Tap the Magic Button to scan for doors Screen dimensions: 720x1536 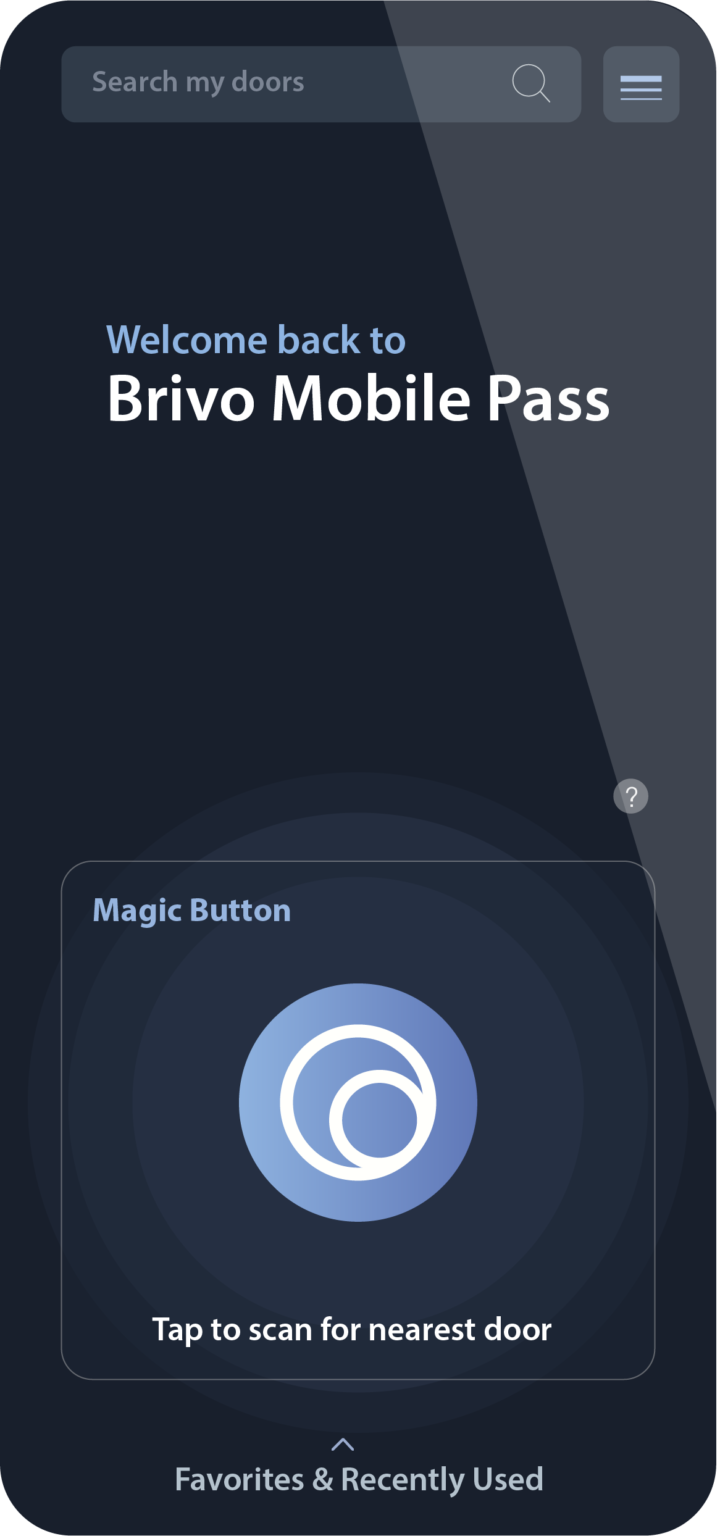358,1102
